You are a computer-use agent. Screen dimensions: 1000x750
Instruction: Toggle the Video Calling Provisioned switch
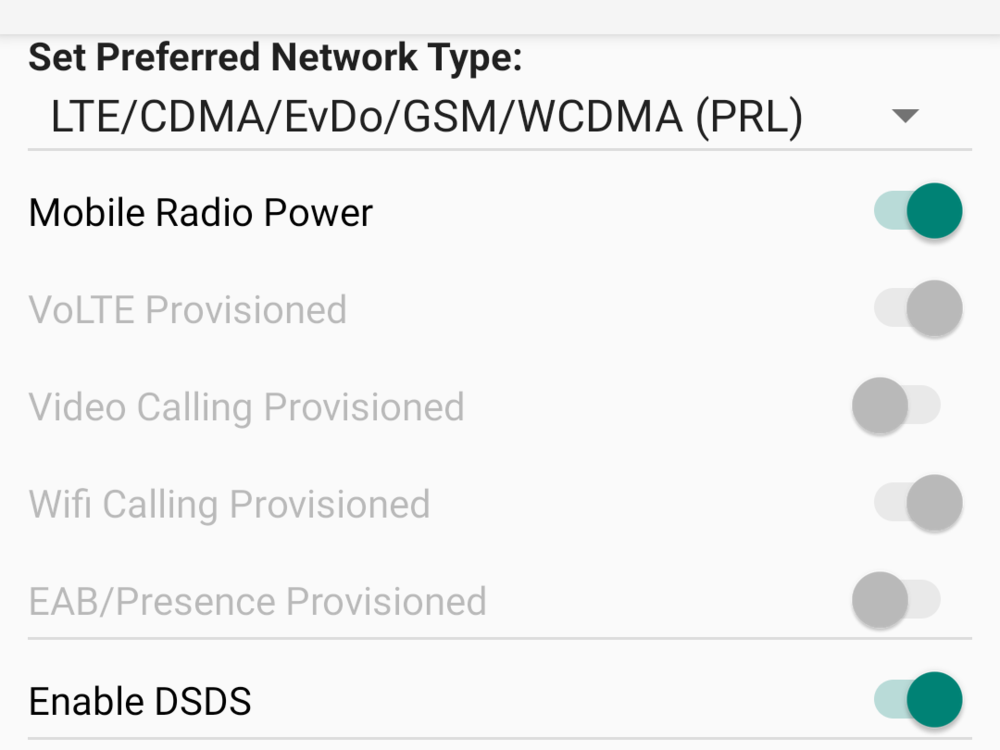(897, 406)
